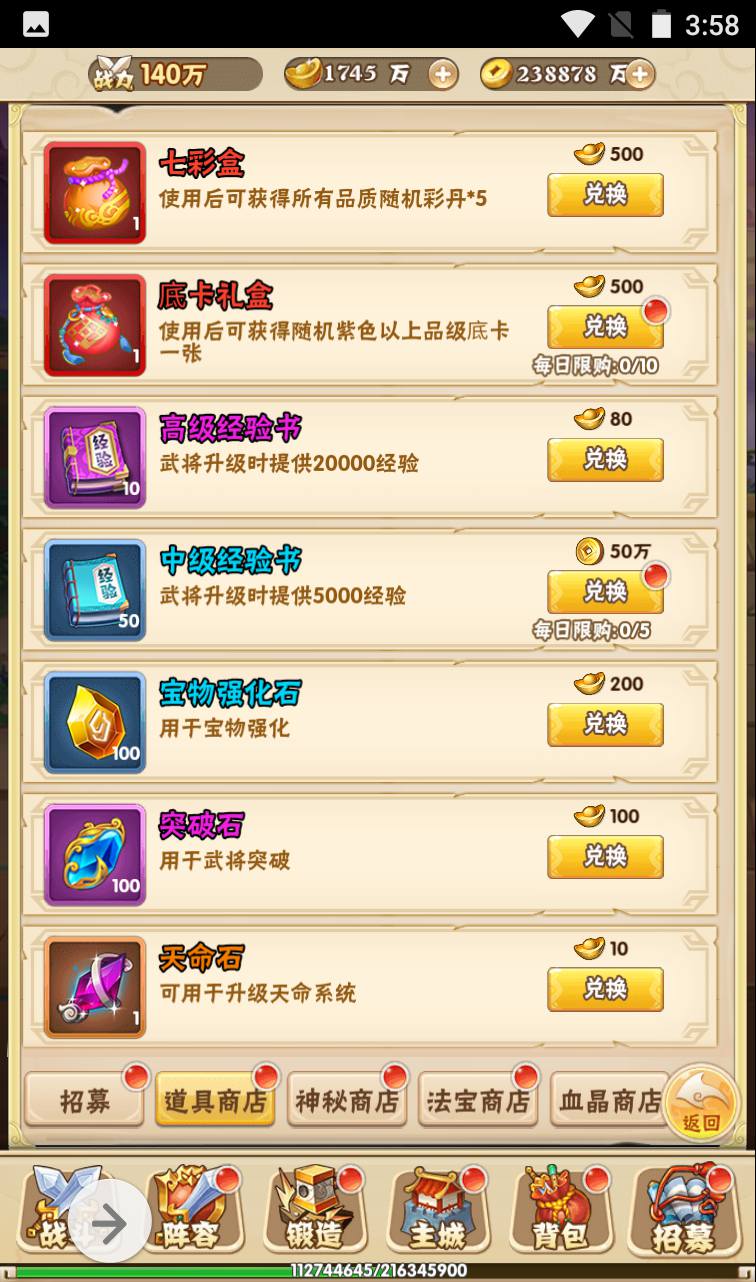Open the 神秘商店 tab
Screen dimensions: 756x1282
[x=347, y=1101]
